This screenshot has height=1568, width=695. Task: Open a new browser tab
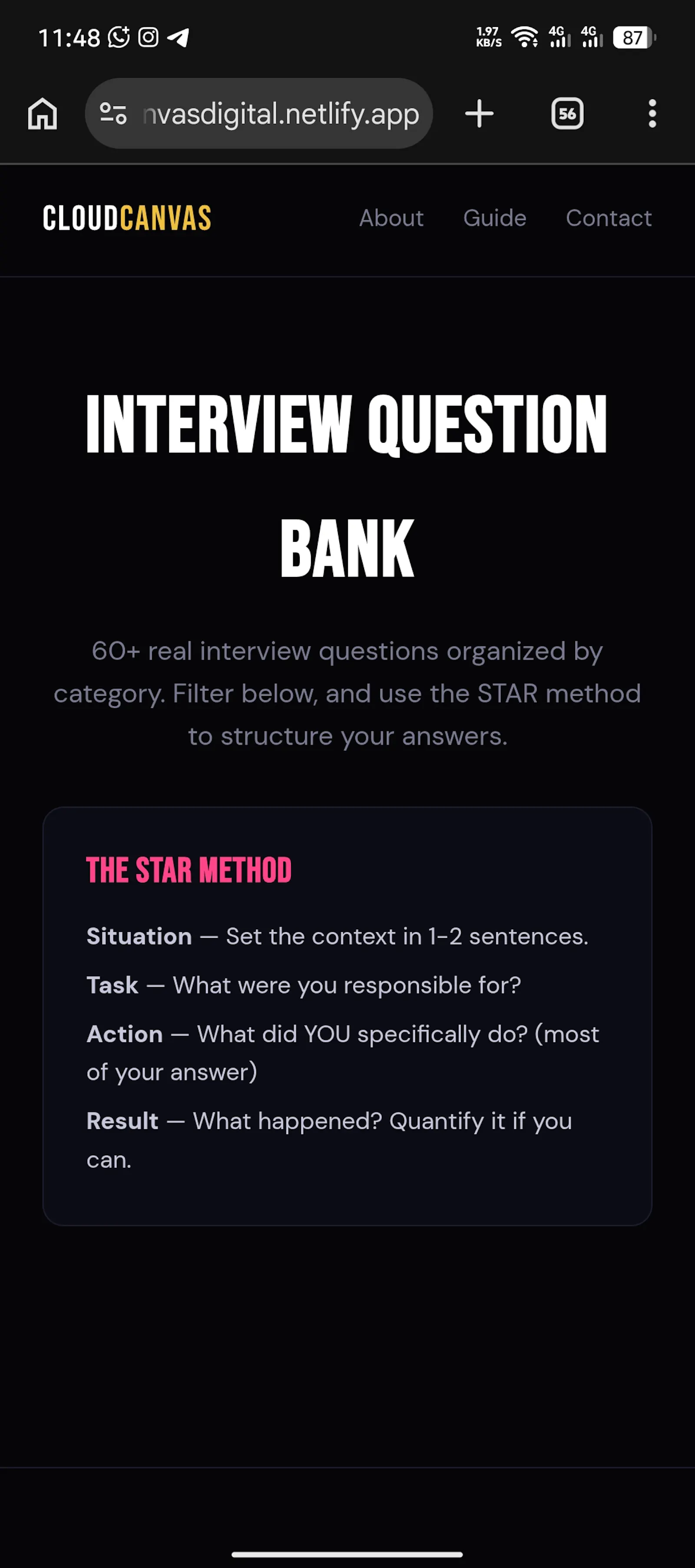[x=480, y=114]
